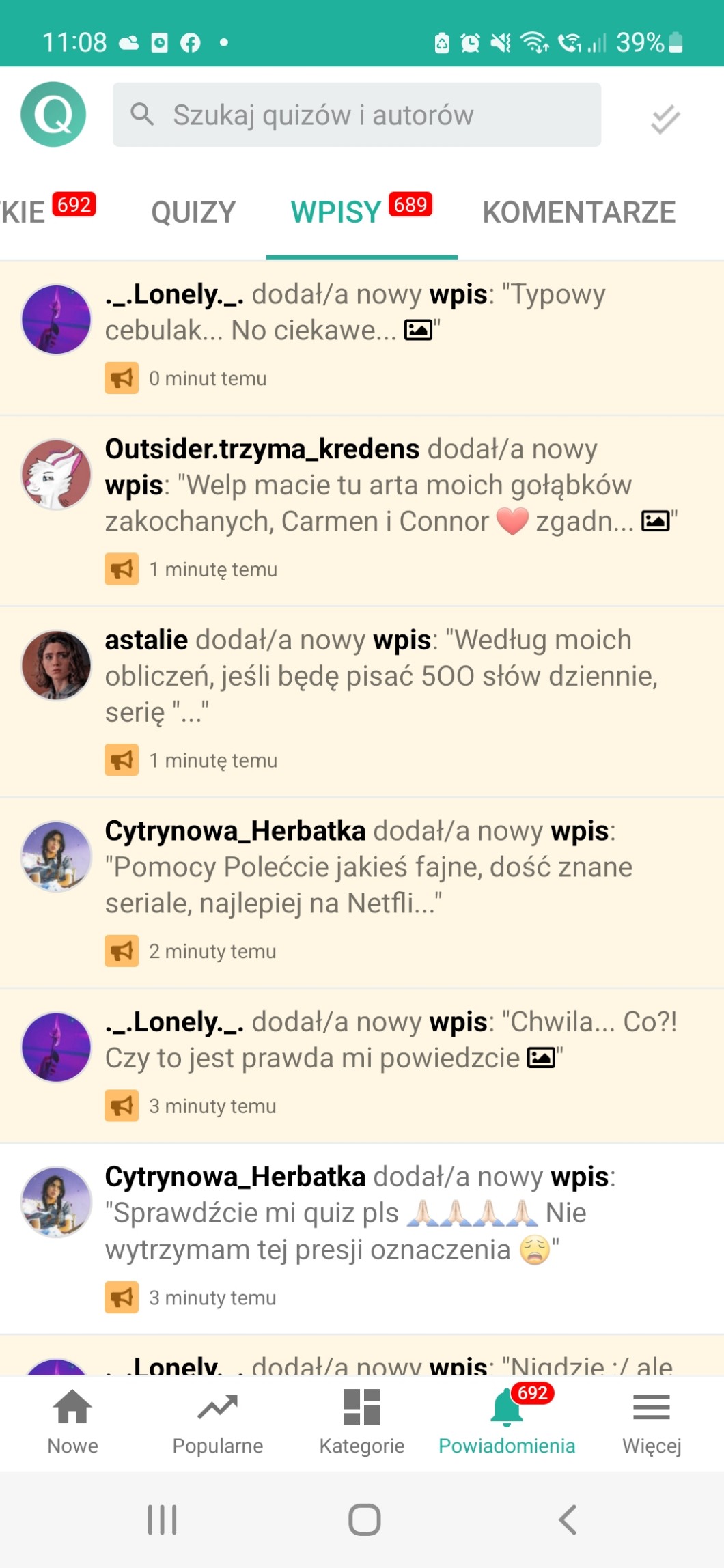Open the Popularne section
This screenshot has width=724, height=1568.
pyautogui.click(x=217, y=1422)
